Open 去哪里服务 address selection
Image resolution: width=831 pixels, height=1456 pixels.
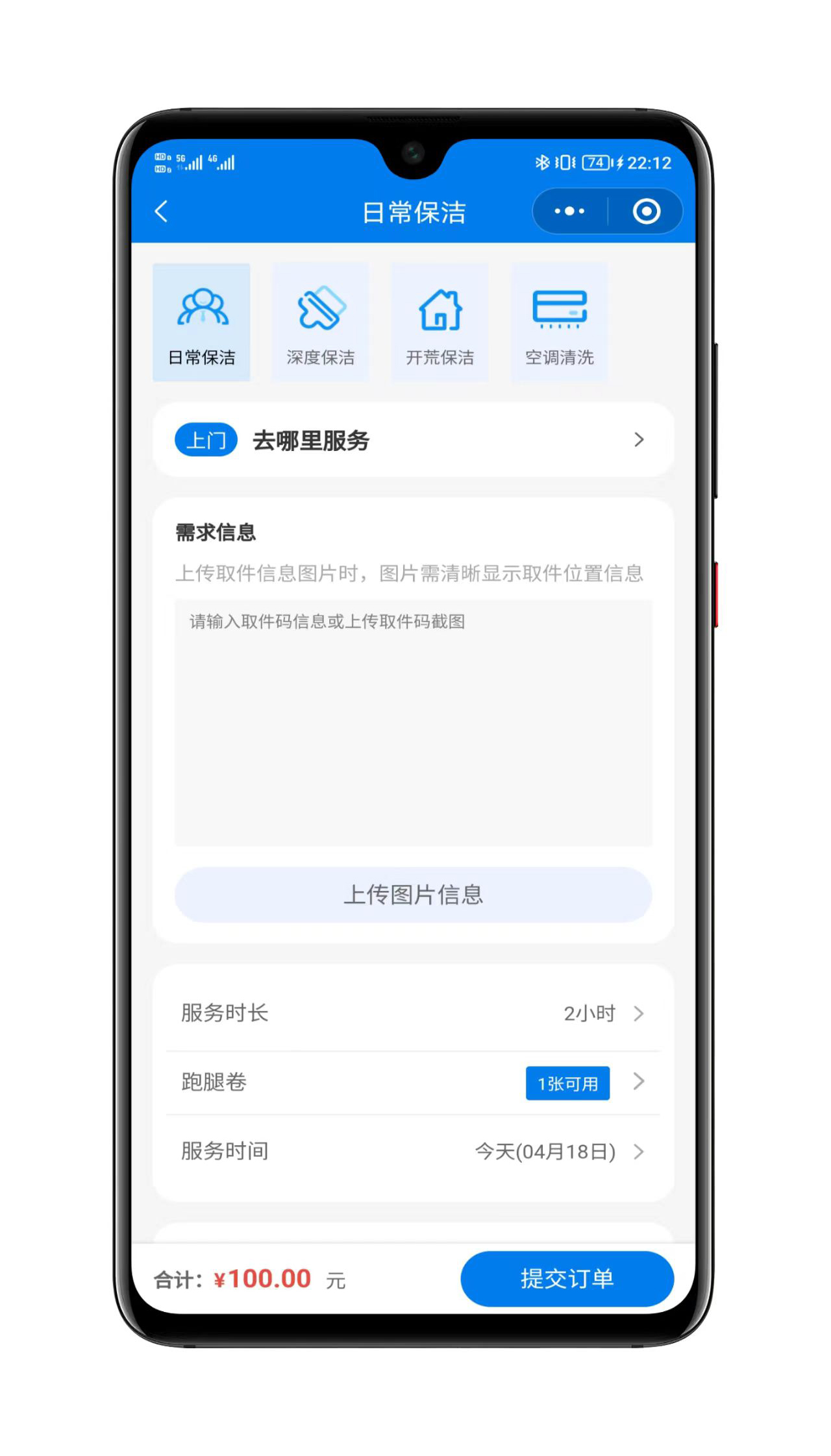[413, 441]
